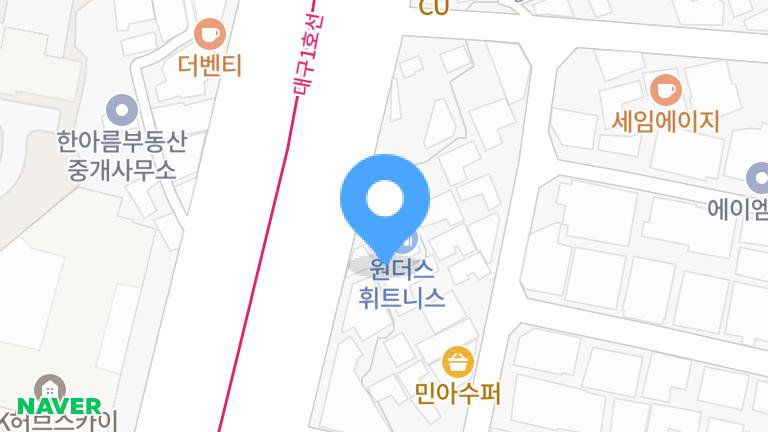Viewport: 768px width, 432px height.
Task: Select the 민아수퍼 store marker
Action: coord(457,361)
